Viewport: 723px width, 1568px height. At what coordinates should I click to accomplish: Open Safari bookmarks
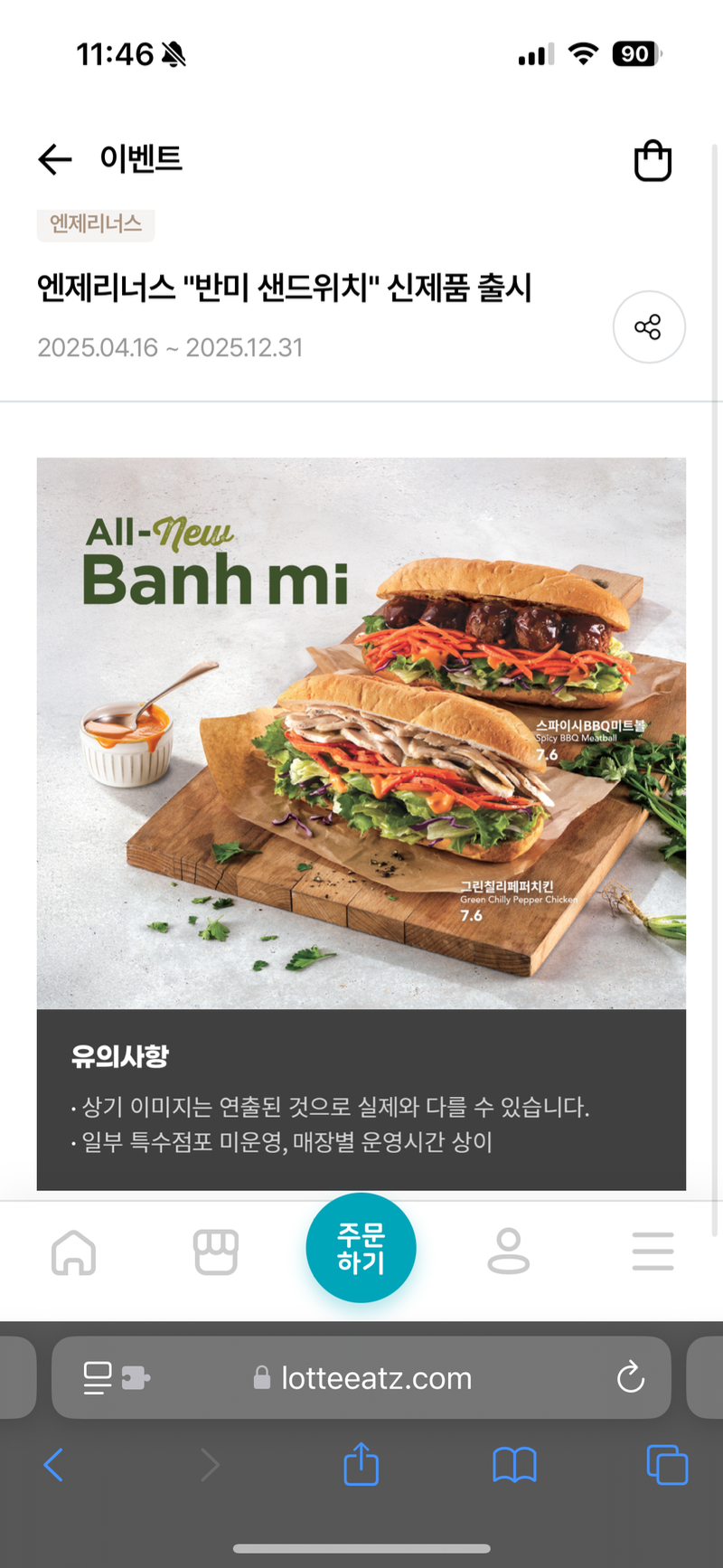click(x=514, y=1465)
